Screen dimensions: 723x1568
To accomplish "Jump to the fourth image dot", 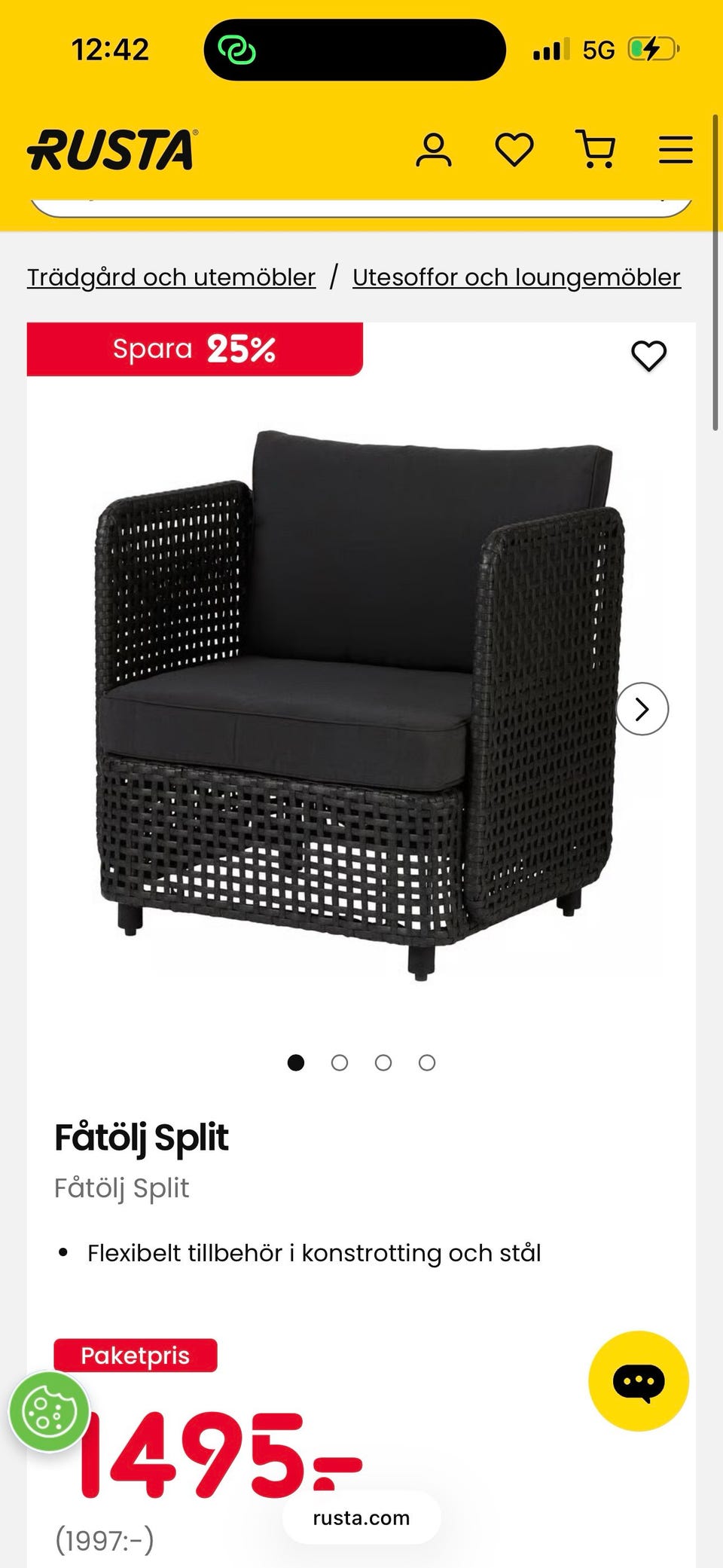I will [427, 1062].
